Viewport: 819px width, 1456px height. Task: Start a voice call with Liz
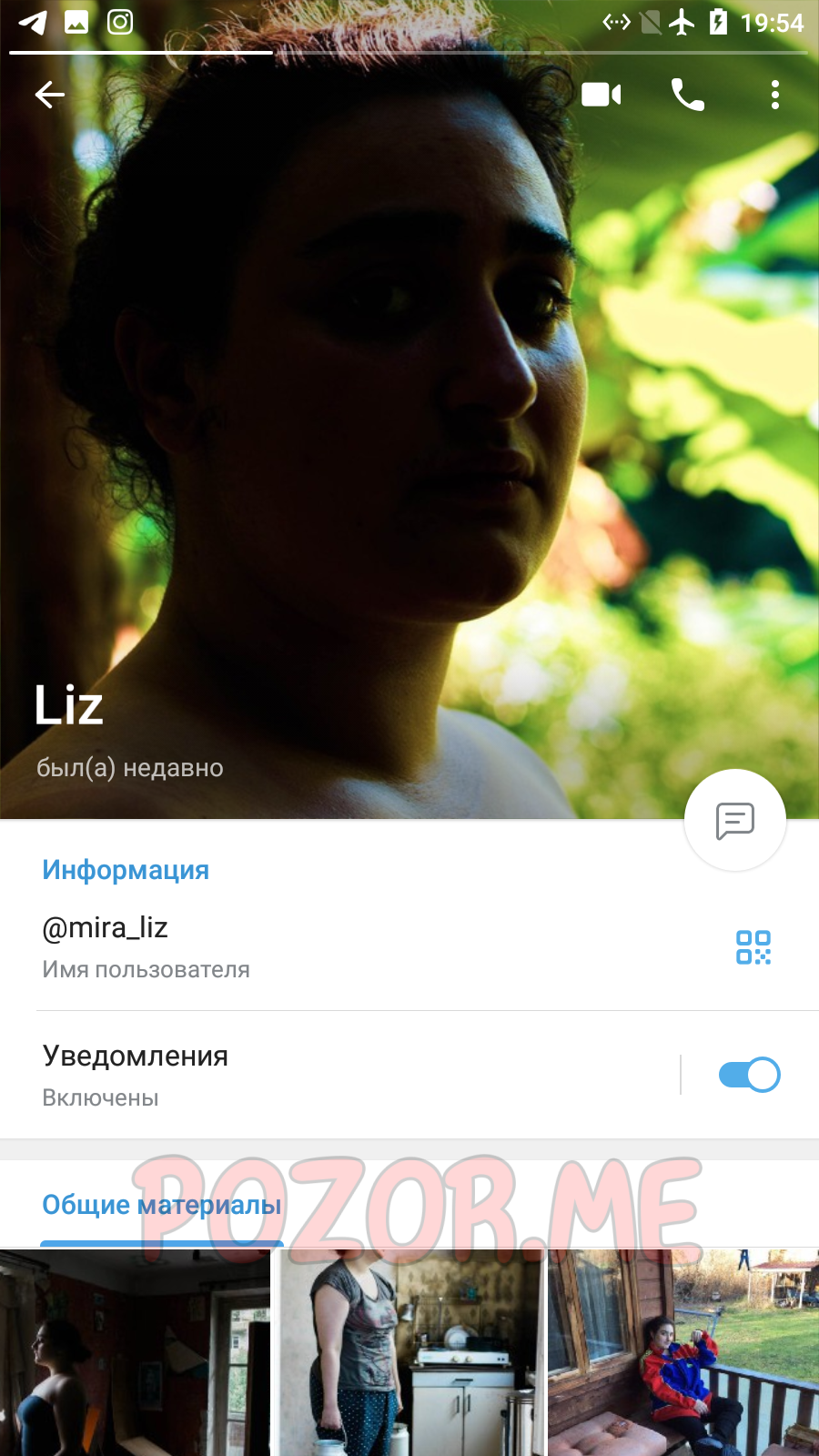(688, 95)
